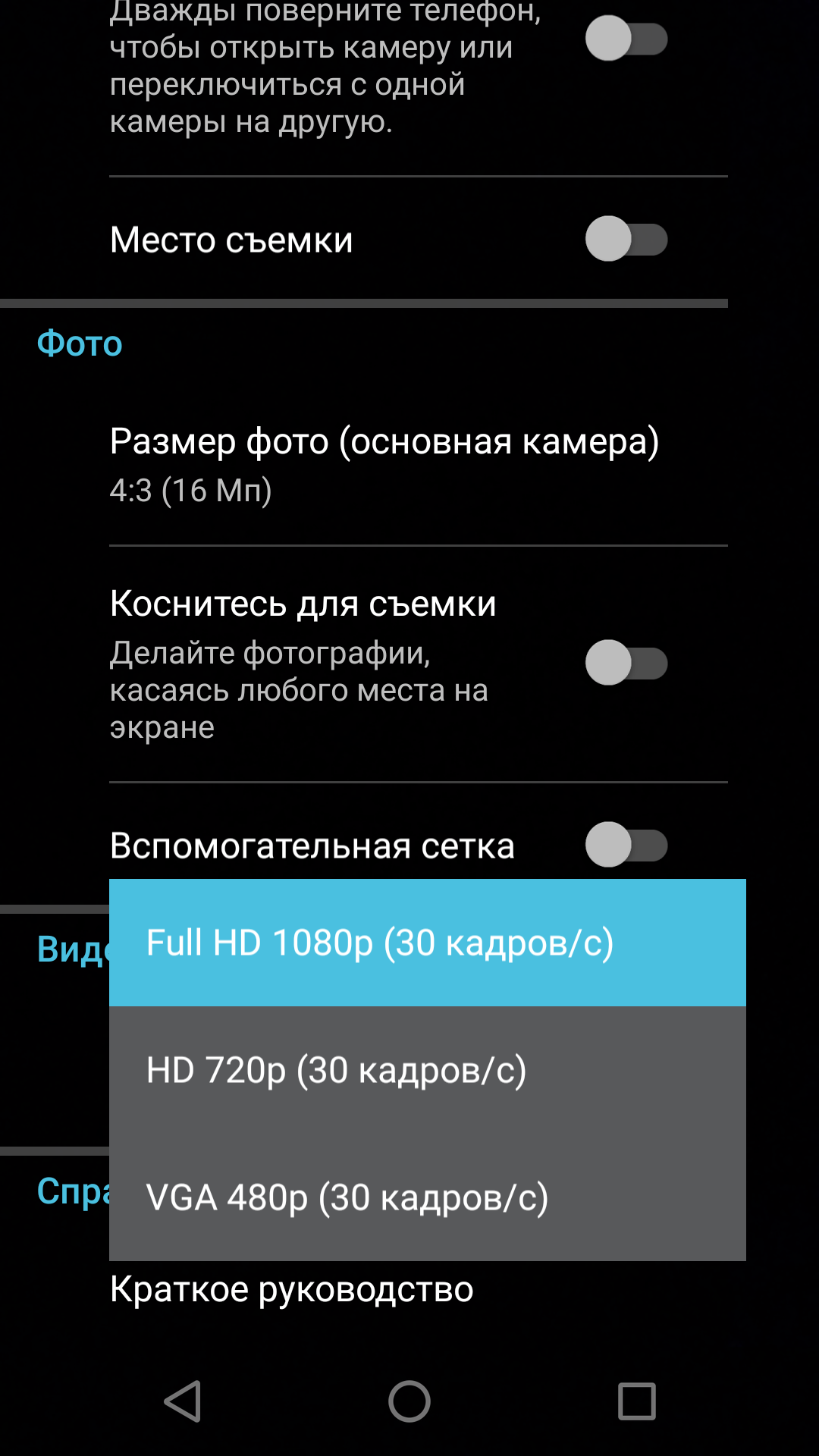Turn on Коснитесь для съемки

626,663
